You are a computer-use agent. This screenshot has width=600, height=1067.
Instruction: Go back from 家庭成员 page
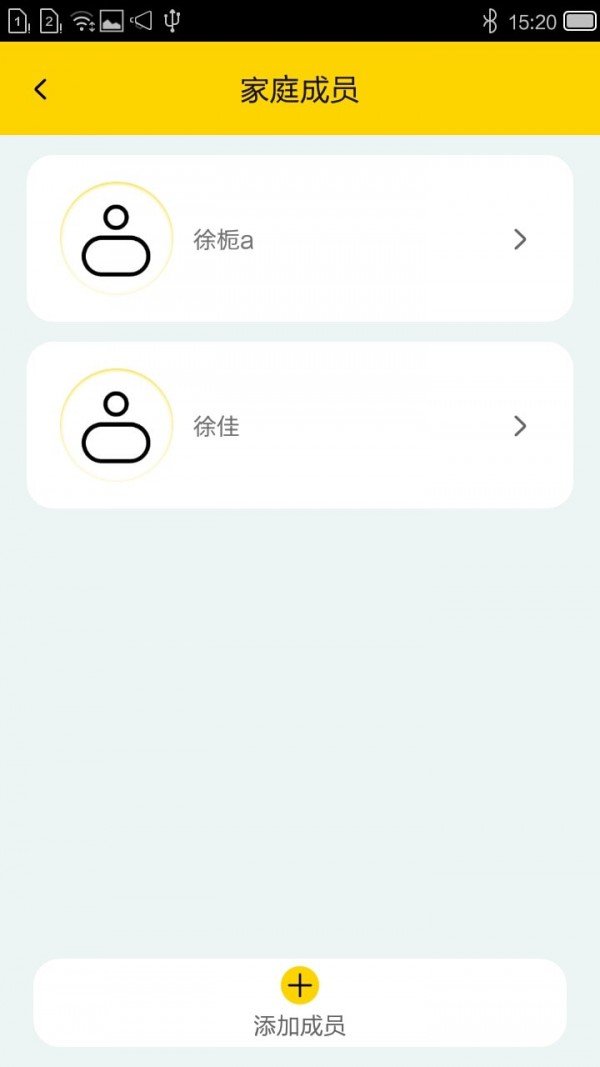click(x=40, y=90)
